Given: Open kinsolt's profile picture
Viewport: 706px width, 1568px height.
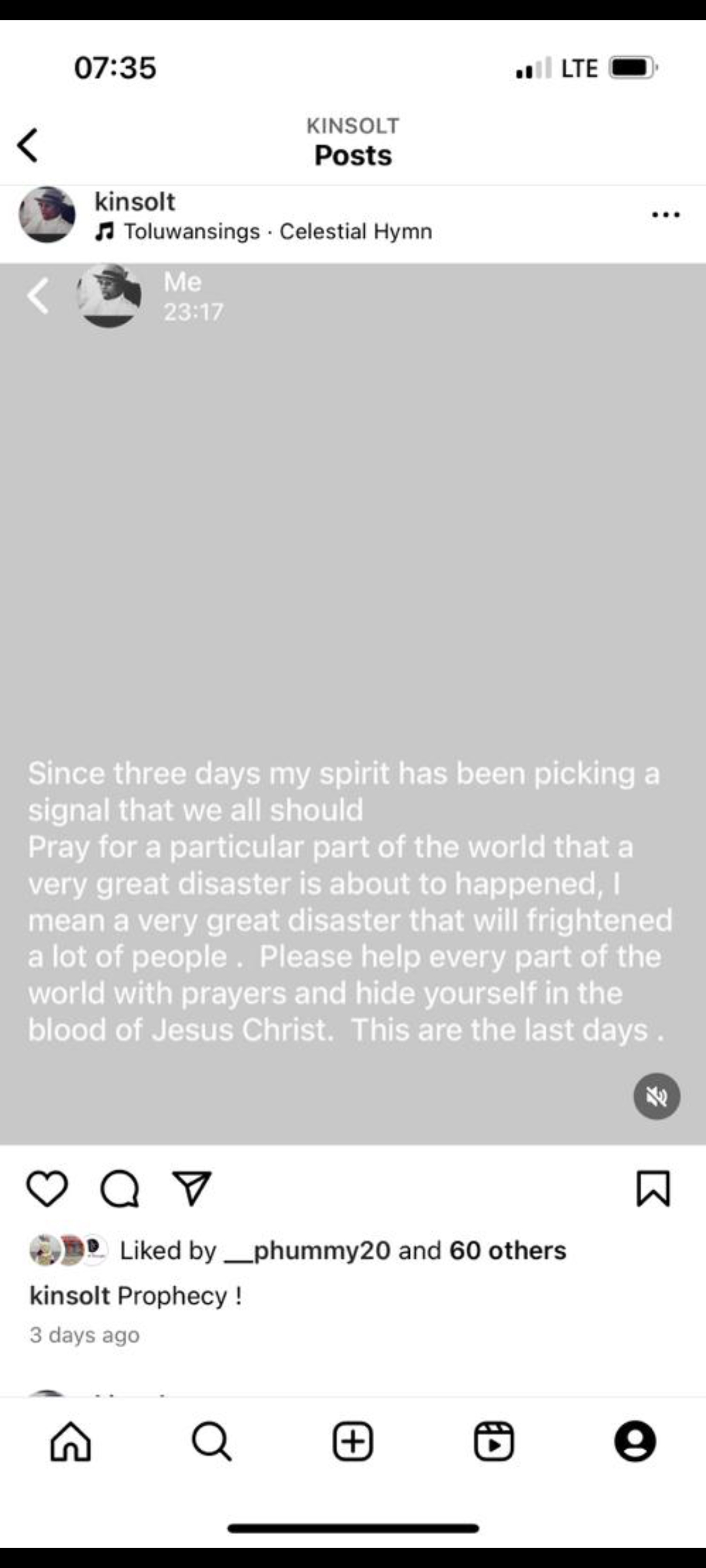Looking at the screenshot, I should [x=46, y=215].
